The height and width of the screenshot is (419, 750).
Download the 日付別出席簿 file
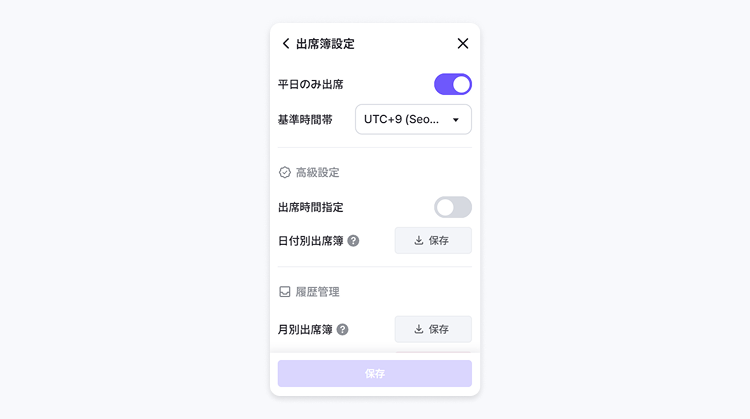[432, 241]
